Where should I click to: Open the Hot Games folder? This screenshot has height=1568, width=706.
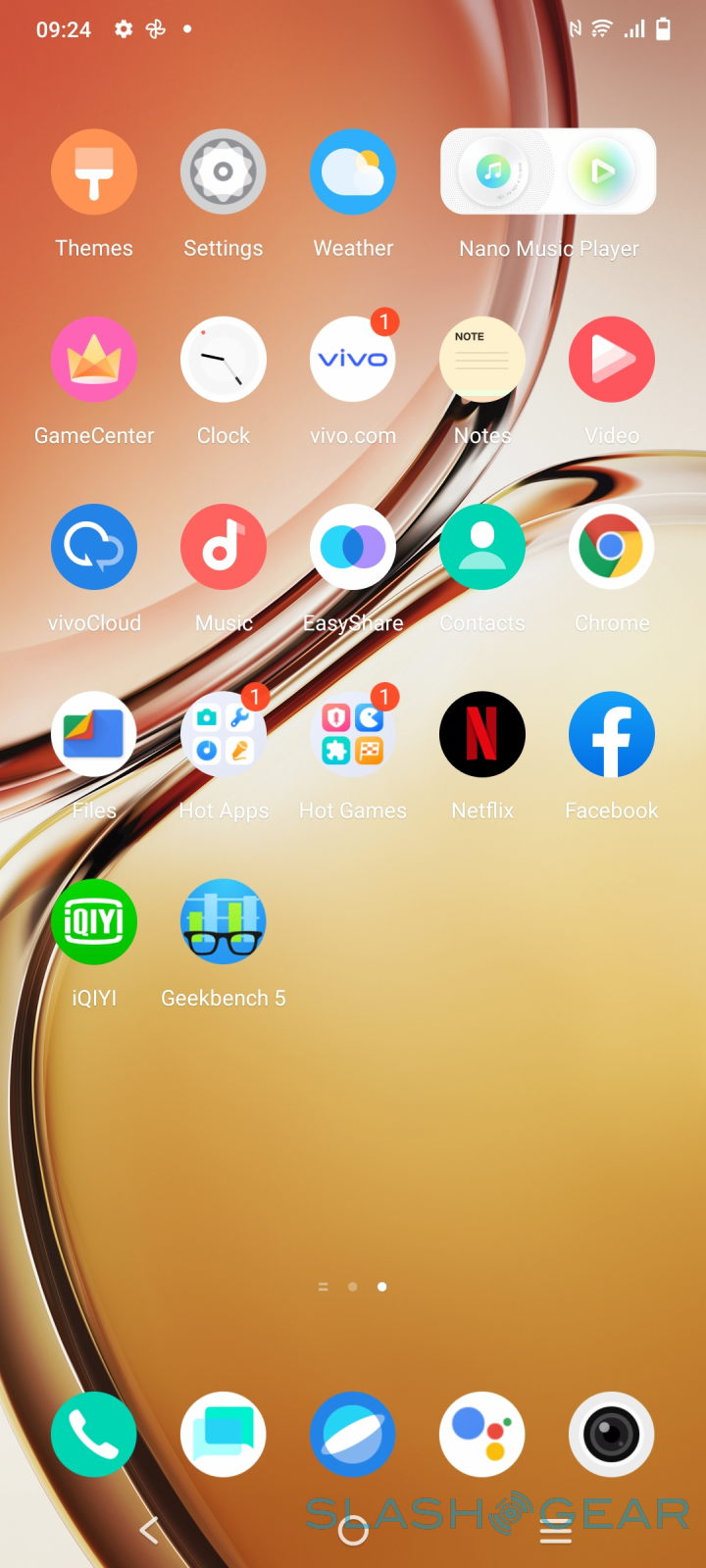tap(353, 735)
